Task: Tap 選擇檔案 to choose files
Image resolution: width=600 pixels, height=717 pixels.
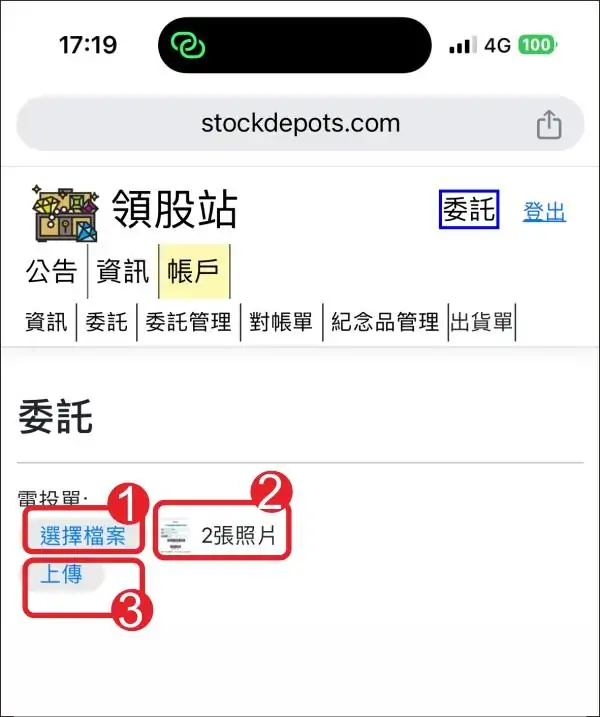Action: 83,536
